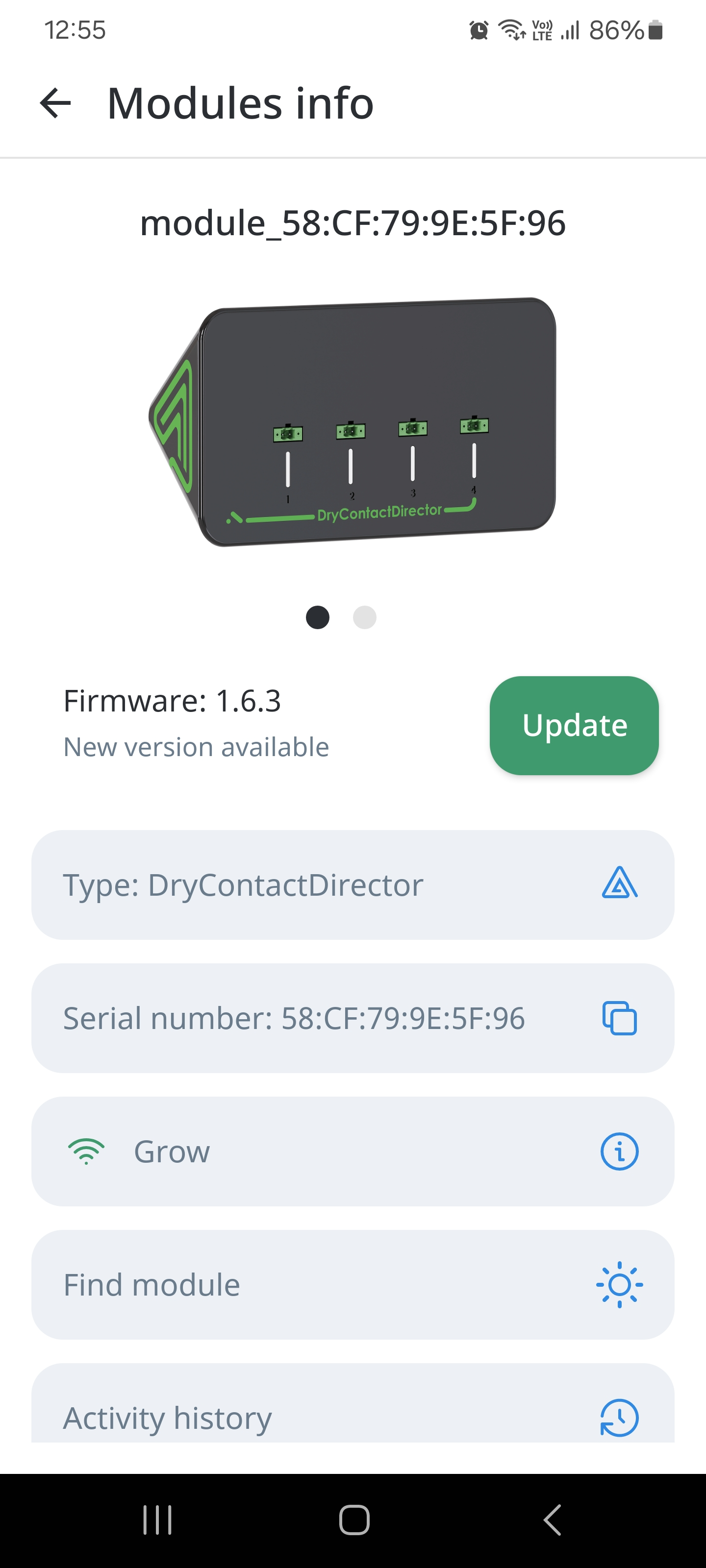View Grow Wi-Fi network info

619,1151
